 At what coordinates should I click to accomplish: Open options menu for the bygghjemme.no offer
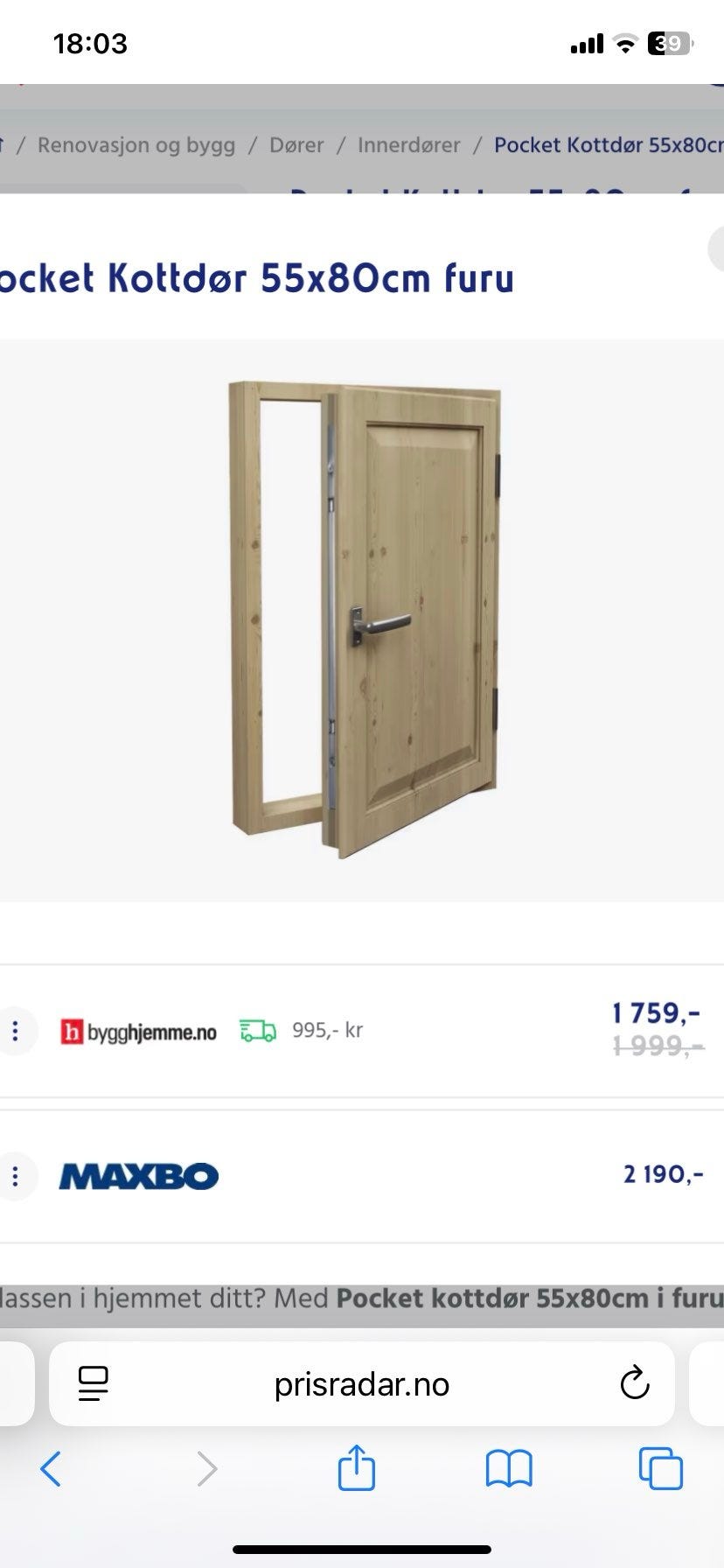pyautogui.click(x=15, y=1032)
